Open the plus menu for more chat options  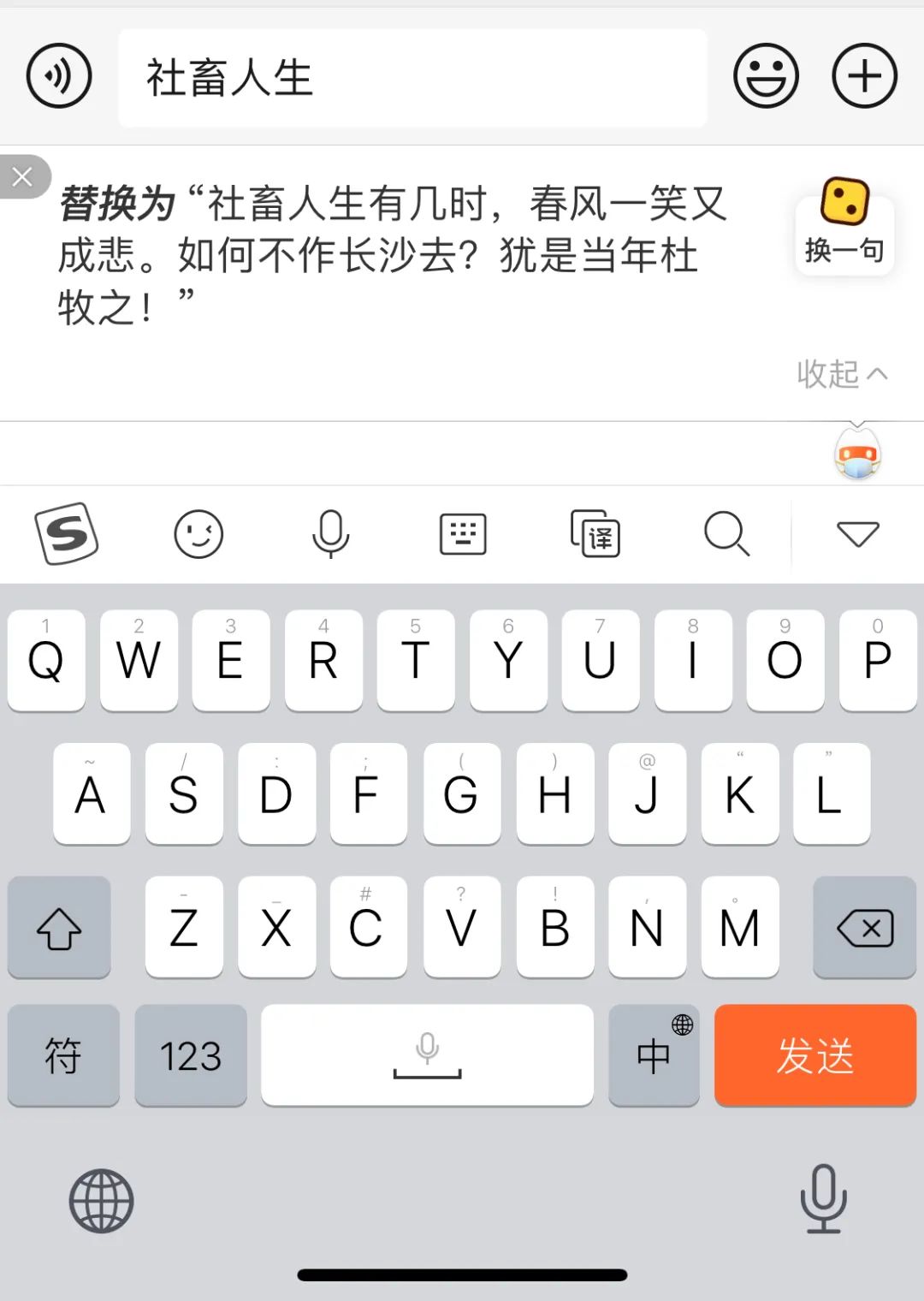(x=864, y=75)
